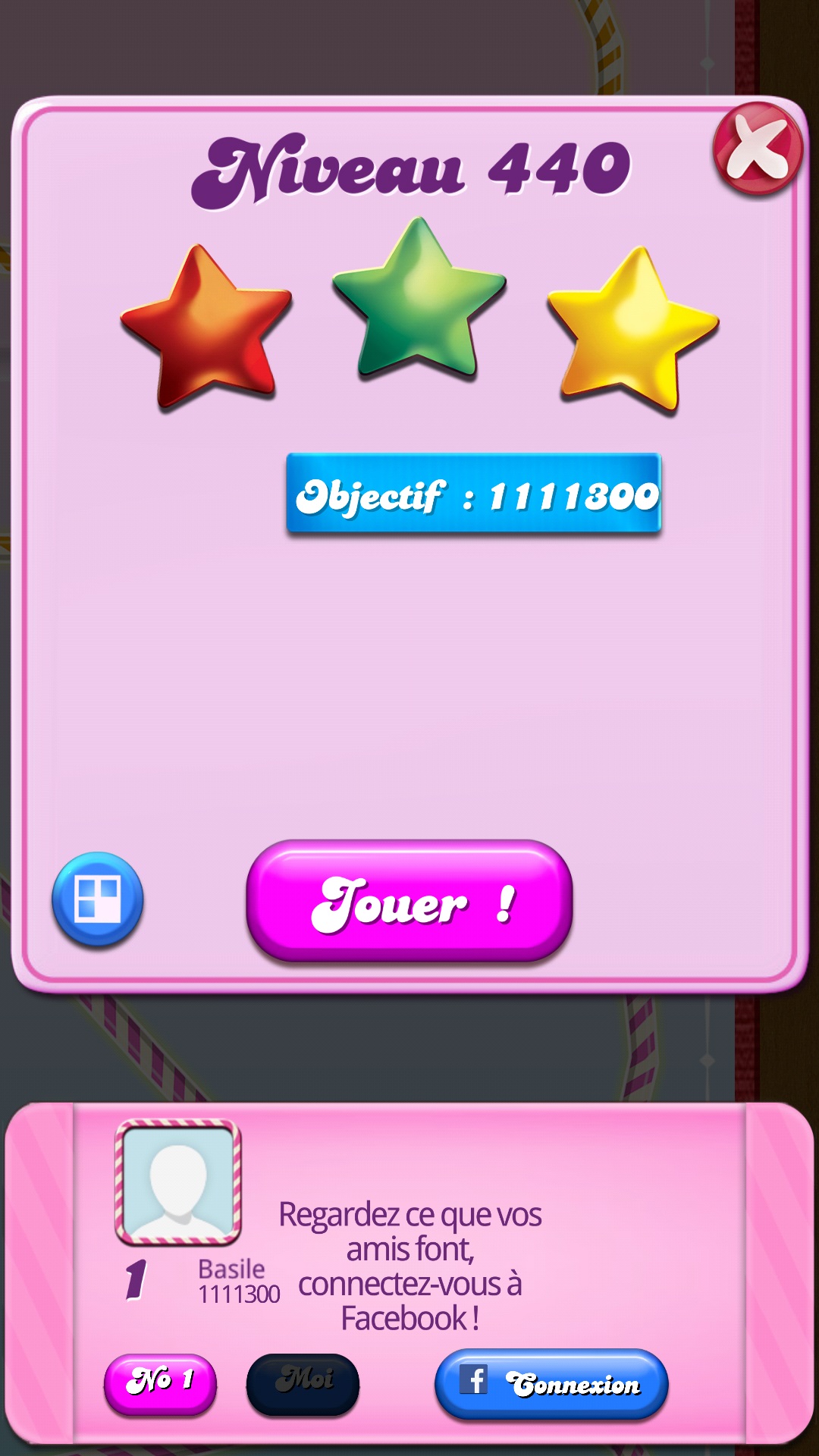Start the level with Jouer !
The image size is (819, 1456).
click(409, 901)
